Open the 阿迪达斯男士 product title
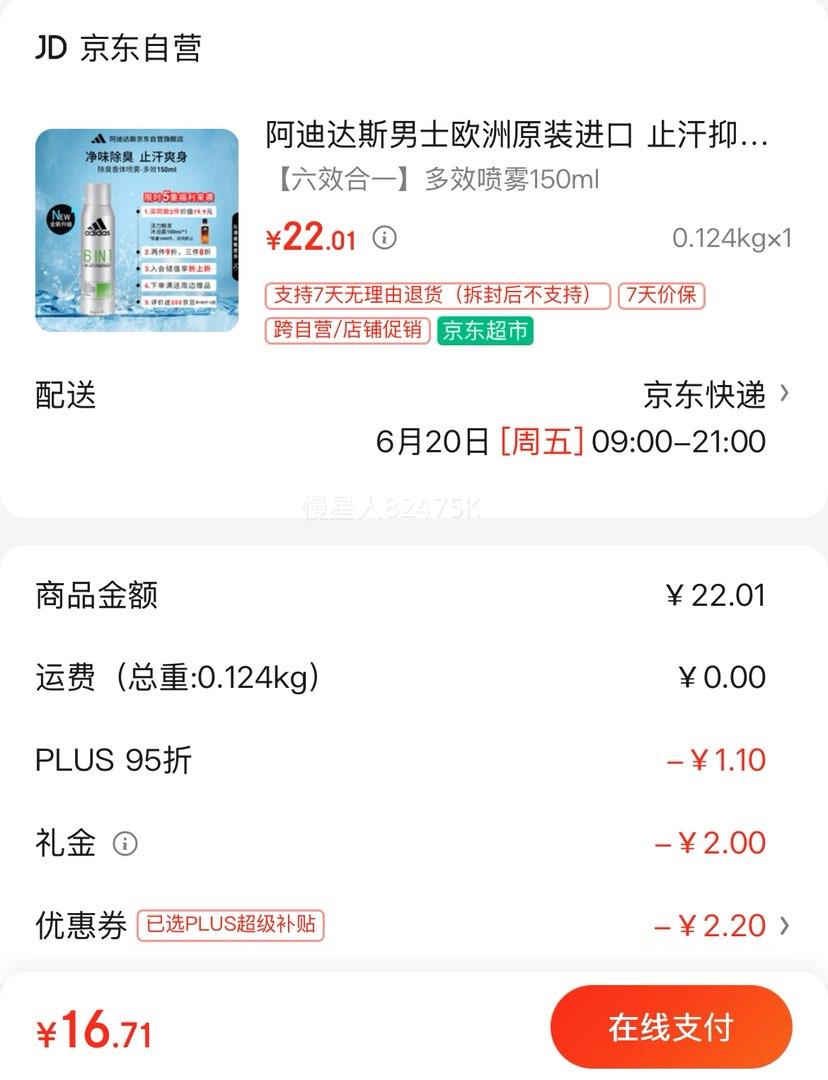The height and width of the screenshot is (1080, 828). [x=516, y=135]
